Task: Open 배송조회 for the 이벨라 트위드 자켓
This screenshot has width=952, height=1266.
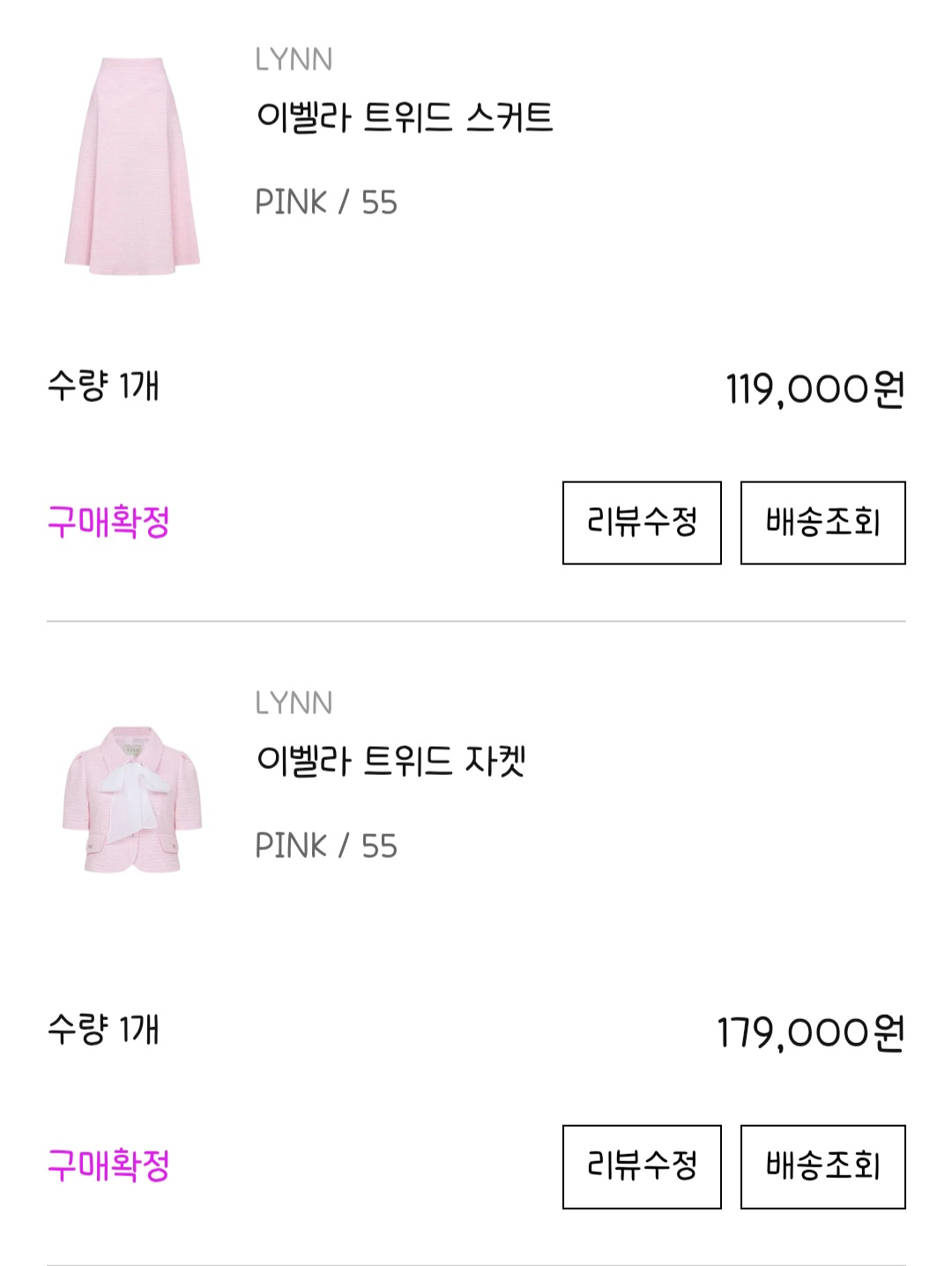Action: [822, 1166]
